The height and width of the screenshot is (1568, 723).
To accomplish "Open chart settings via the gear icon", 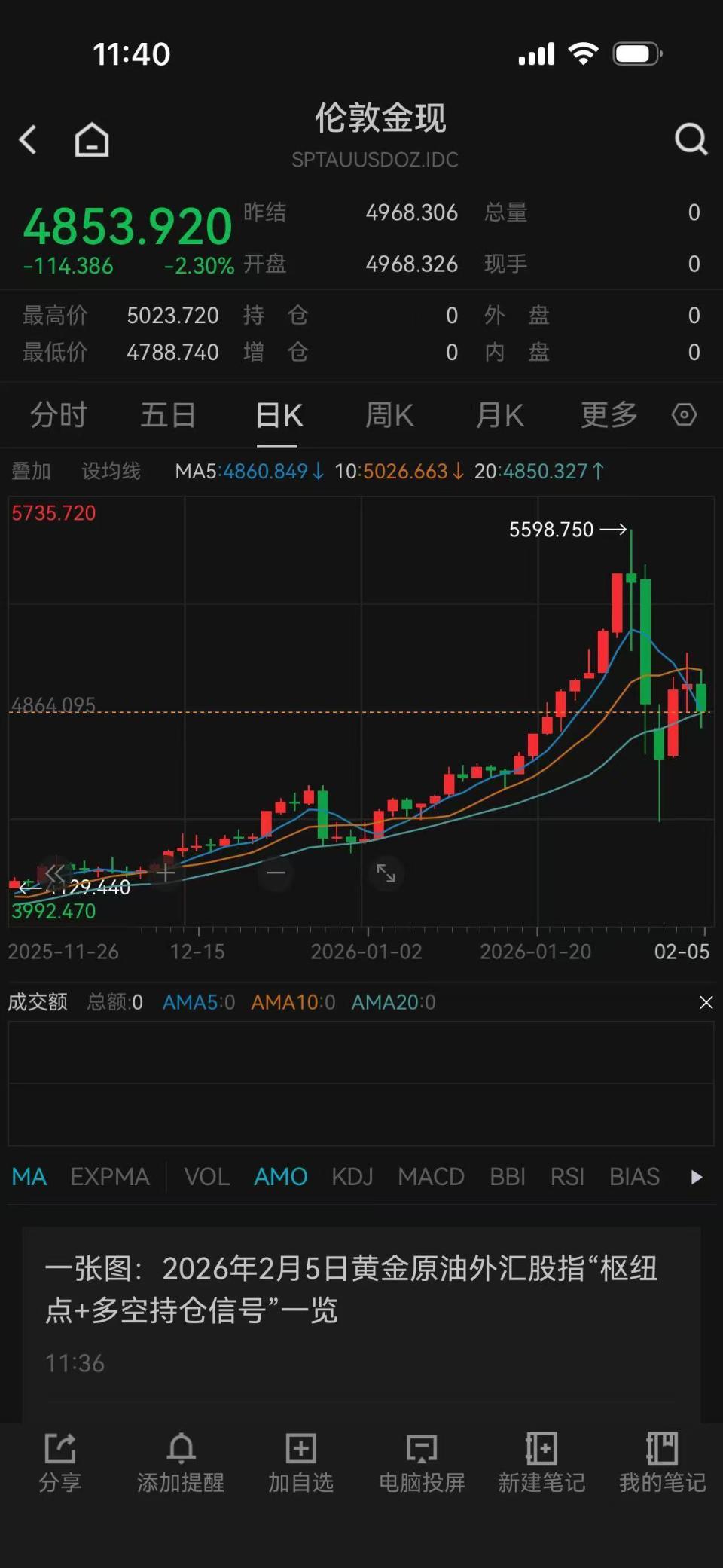I will [x=684, y=414].
